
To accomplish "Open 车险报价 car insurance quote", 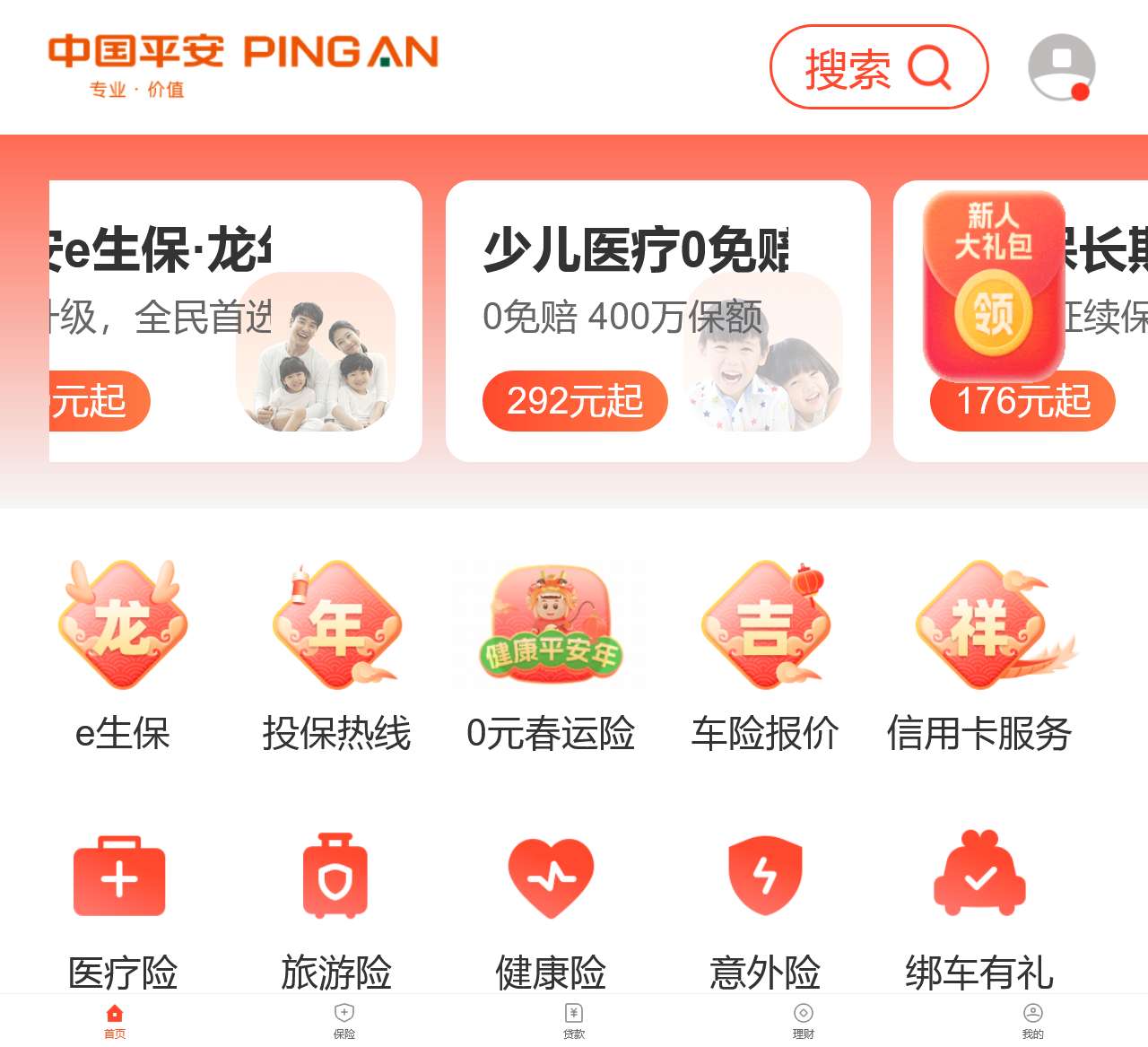I will (764, 657).
